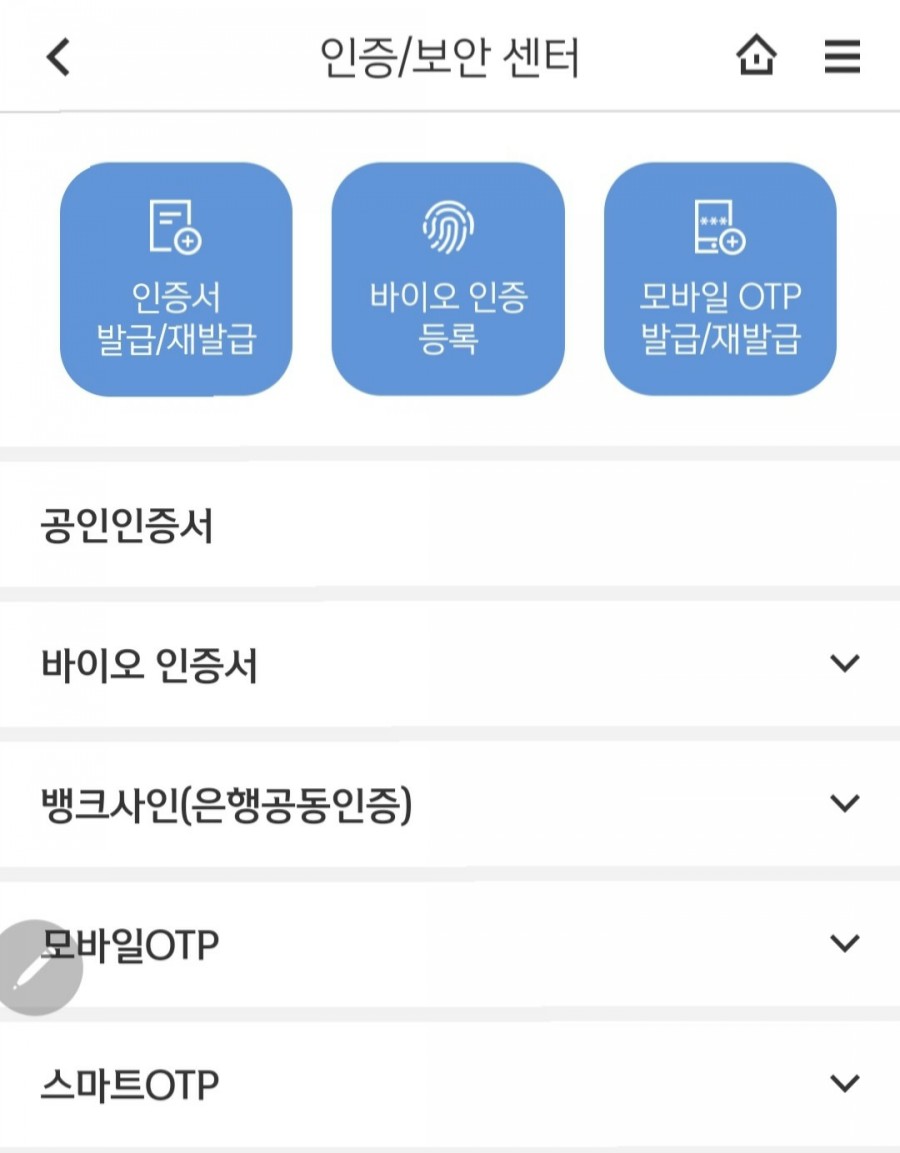Tap the chevron next to 스마트OTP
The height and width of the screenshot is (1153, 900).
845,1082
